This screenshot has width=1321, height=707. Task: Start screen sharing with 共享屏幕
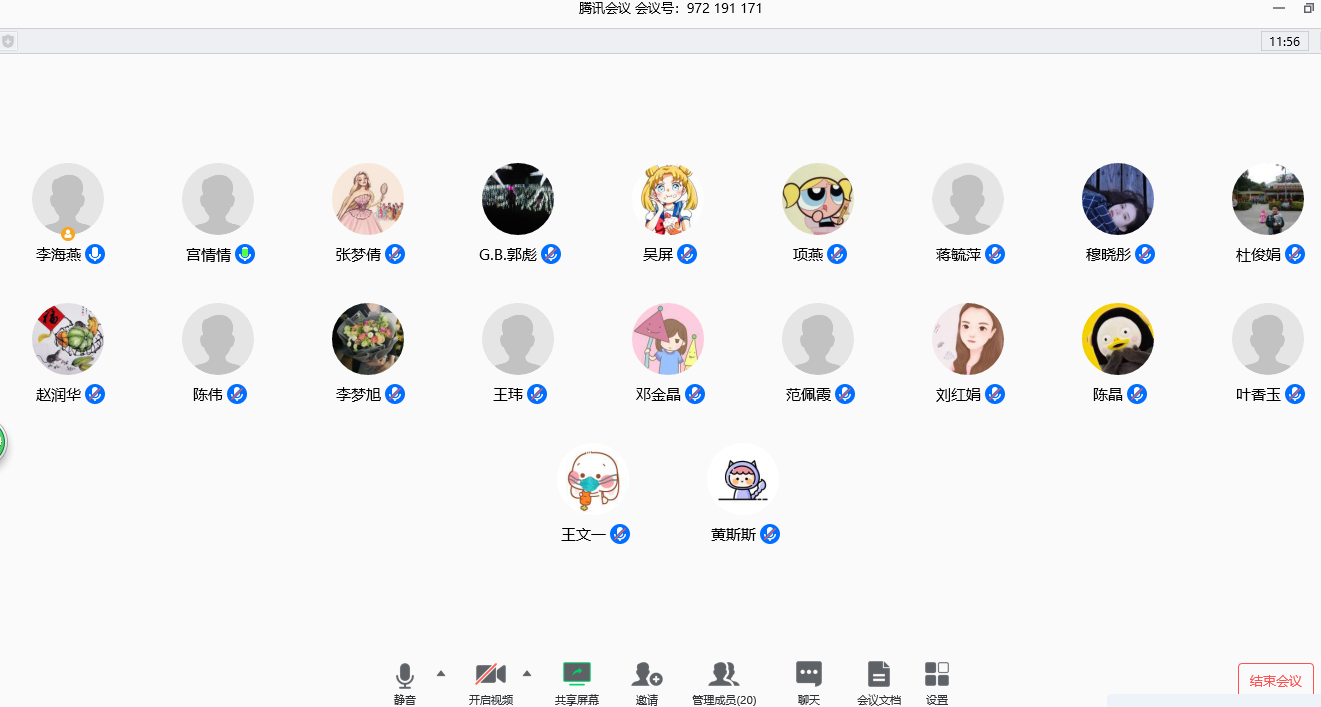pyautogui.click(x=577, y=681)
